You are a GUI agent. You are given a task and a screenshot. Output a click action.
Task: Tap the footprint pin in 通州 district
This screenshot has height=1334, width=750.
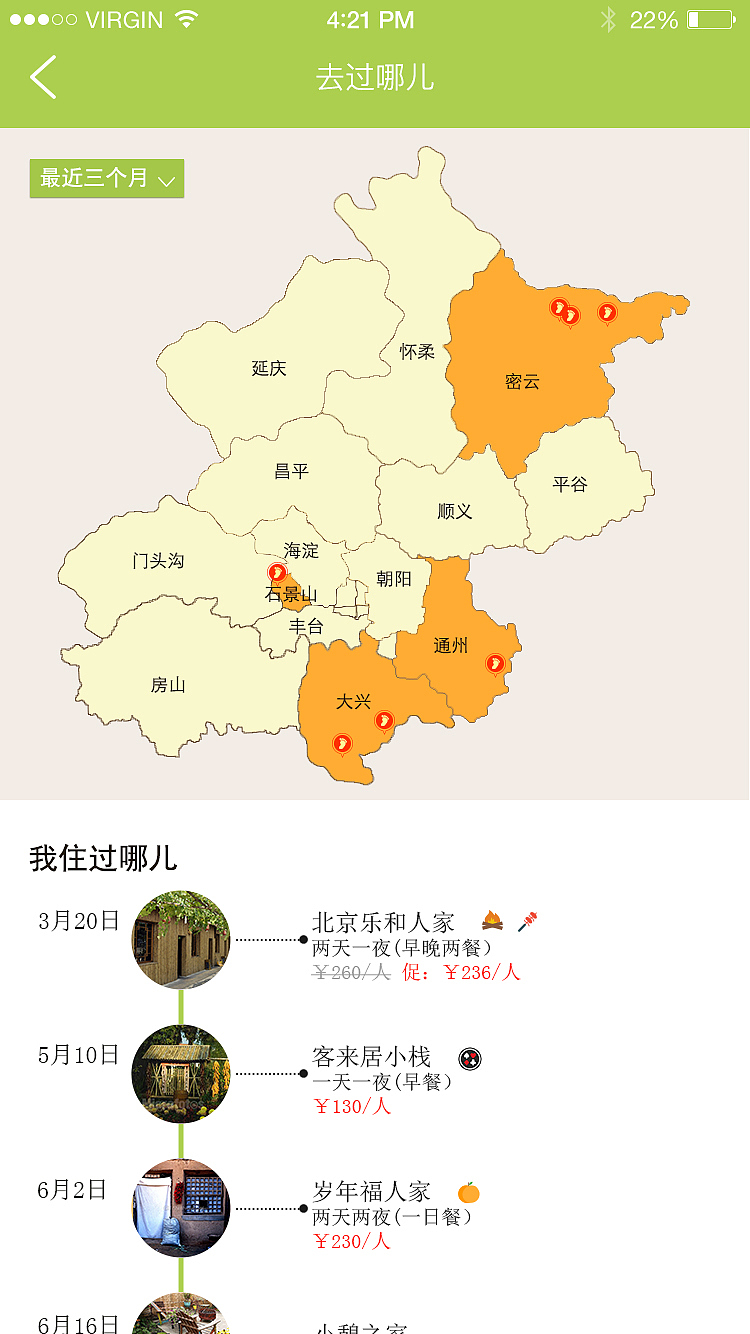click(x=497, y=665)
